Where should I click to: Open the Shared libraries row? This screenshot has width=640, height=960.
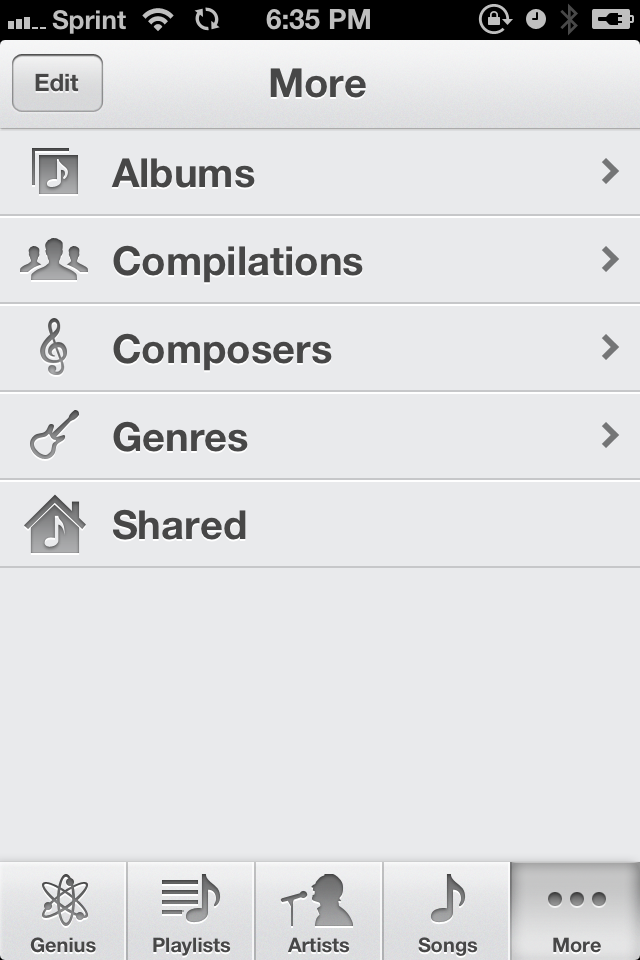click(x=320, y=525)
